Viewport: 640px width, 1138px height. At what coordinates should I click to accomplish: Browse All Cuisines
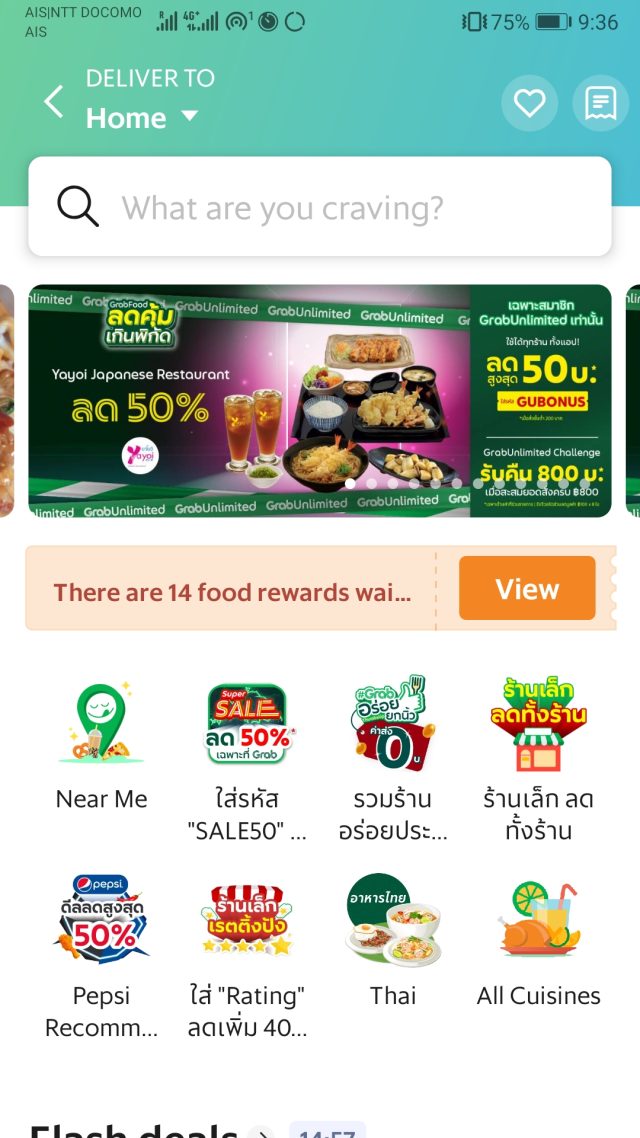(x=538, y=940)
